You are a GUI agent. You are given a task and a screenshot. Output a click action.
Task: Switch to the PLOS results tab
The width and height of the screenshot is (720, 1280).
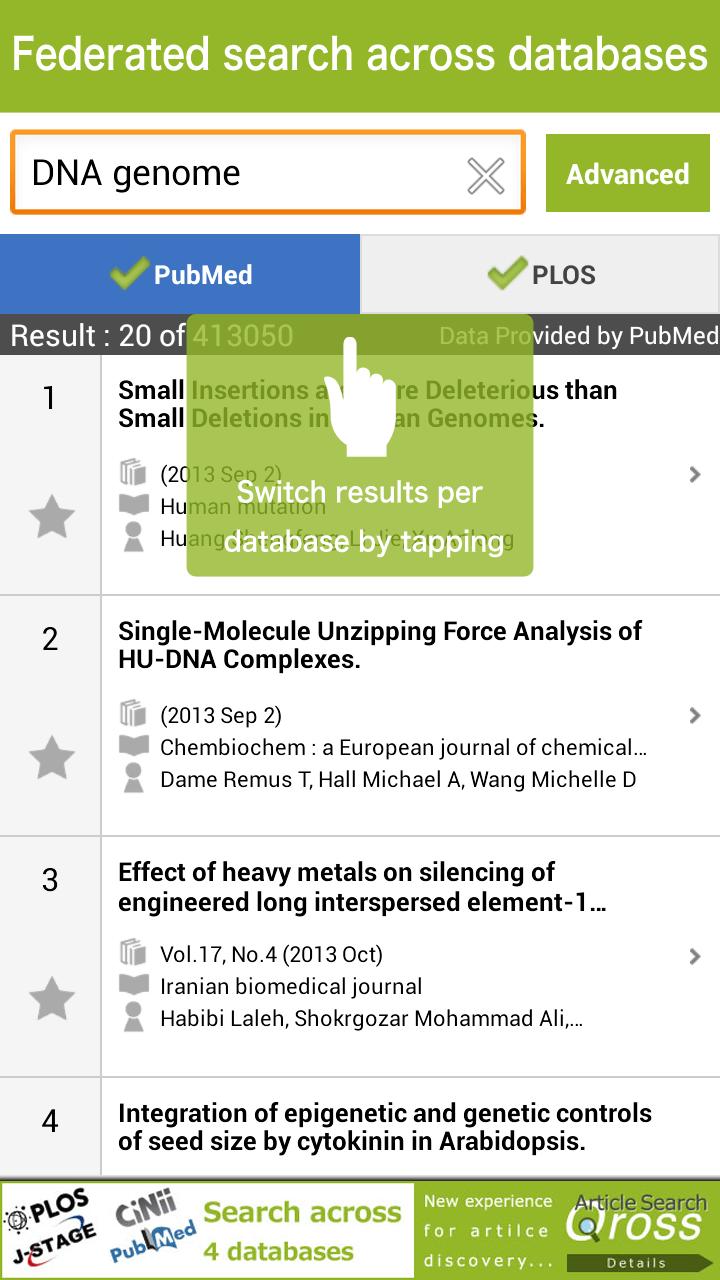point(540,274)
